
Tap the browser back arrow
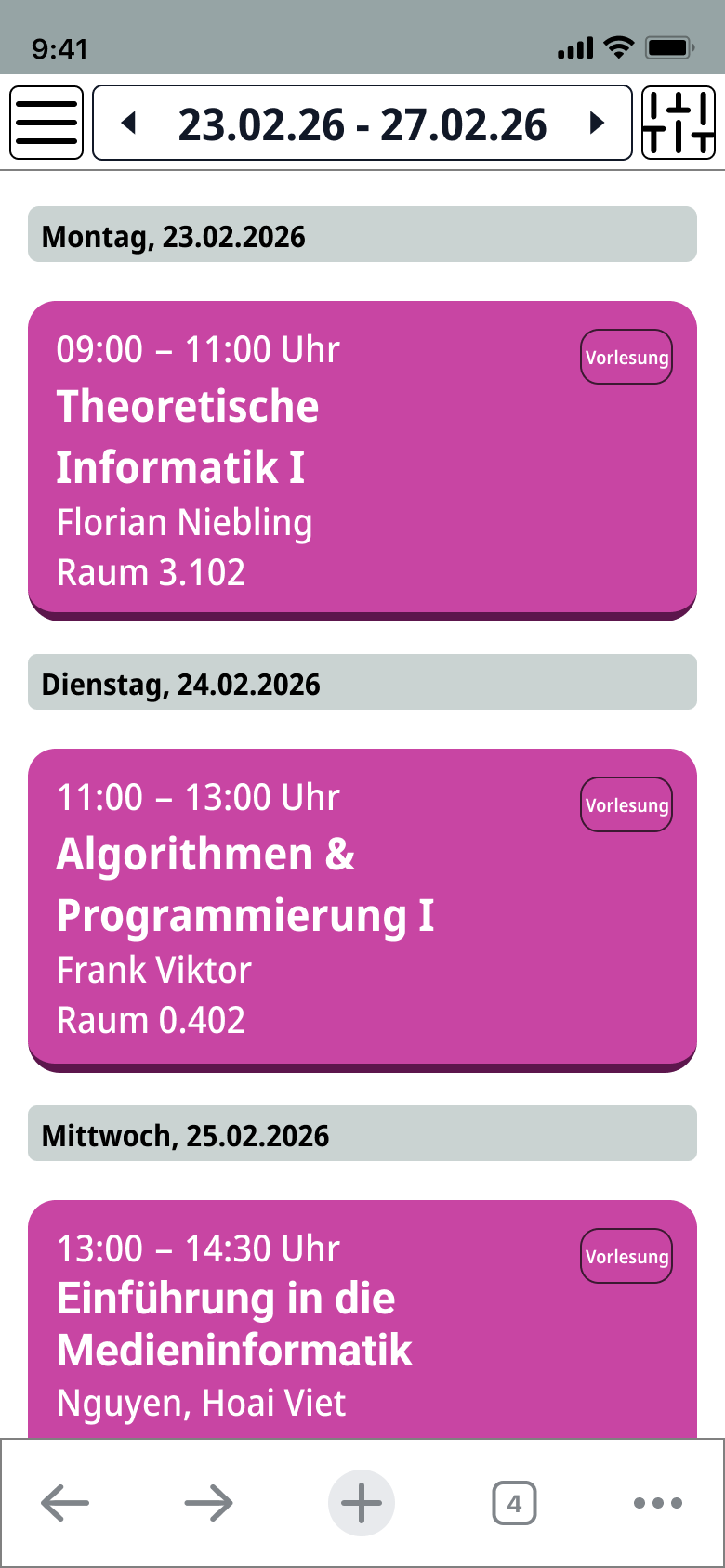point(65,1503)
